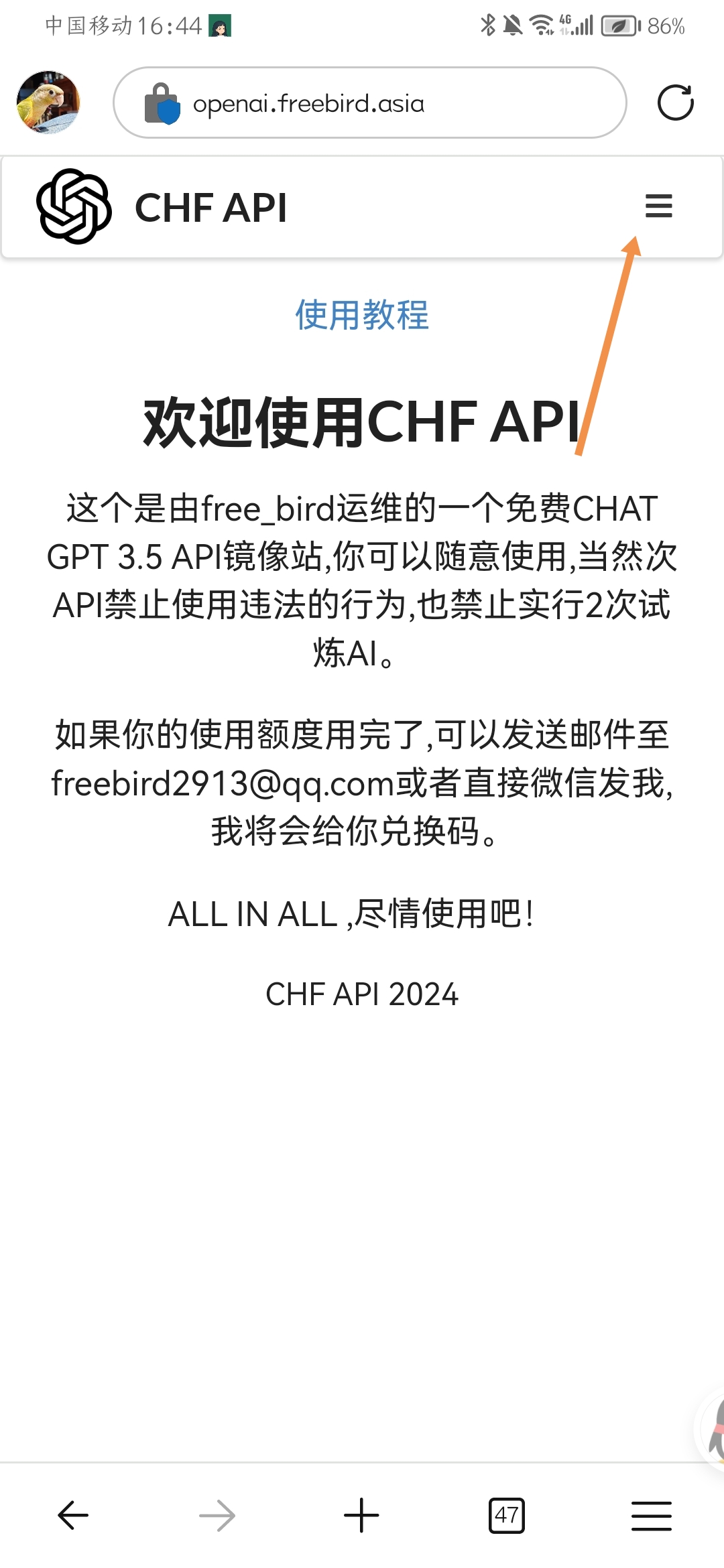Open a new browser tab

click(361, 1515)
